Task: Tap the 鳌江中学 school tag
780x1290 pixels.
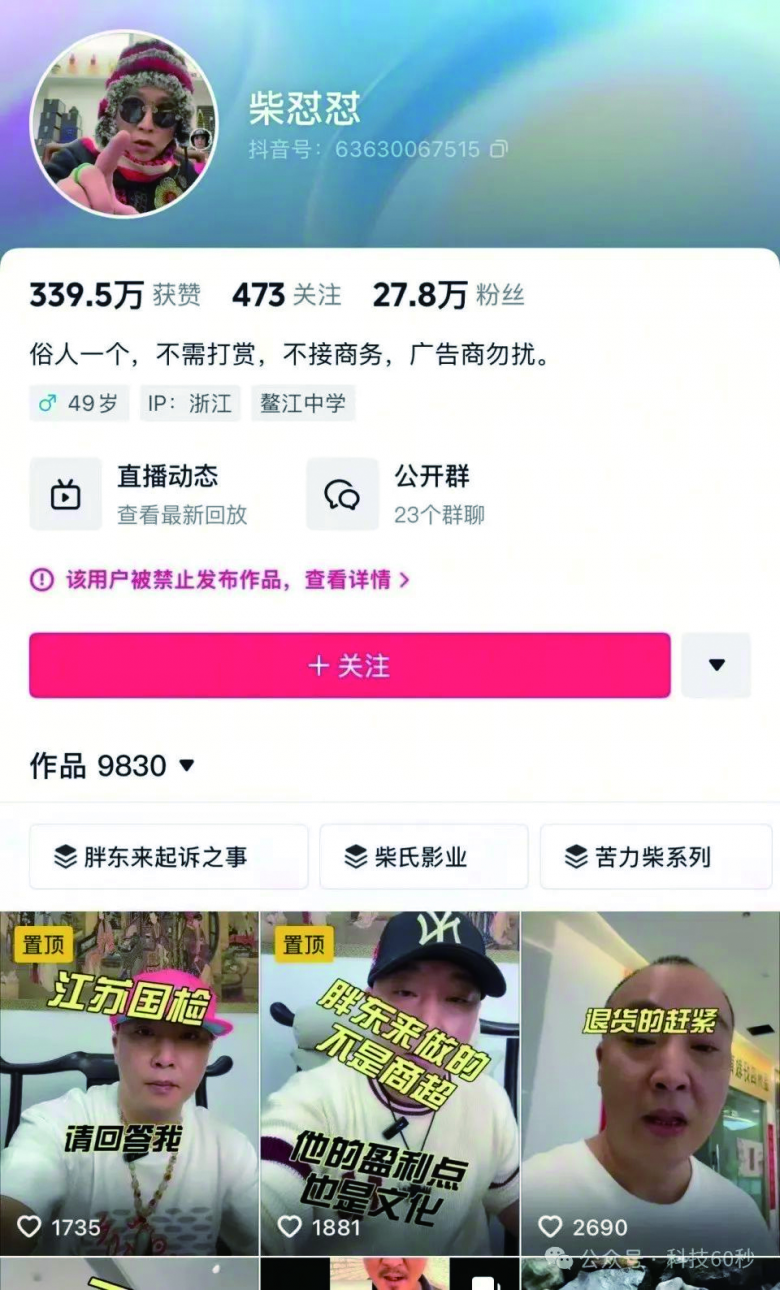Action: 303,404
